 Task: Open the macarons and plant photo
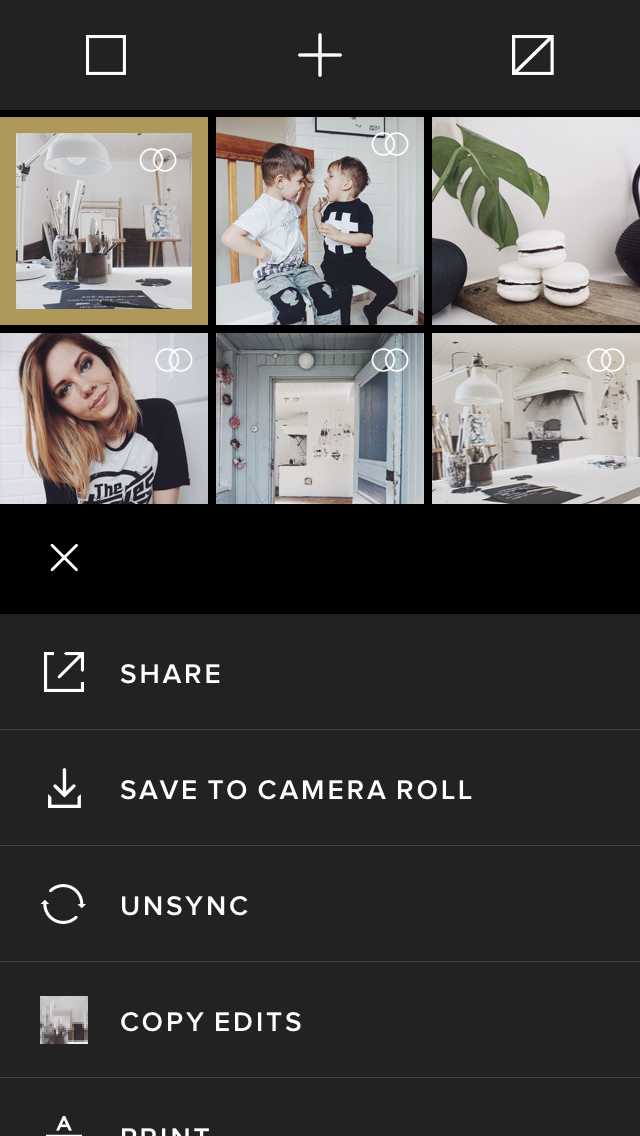point(536,221)
